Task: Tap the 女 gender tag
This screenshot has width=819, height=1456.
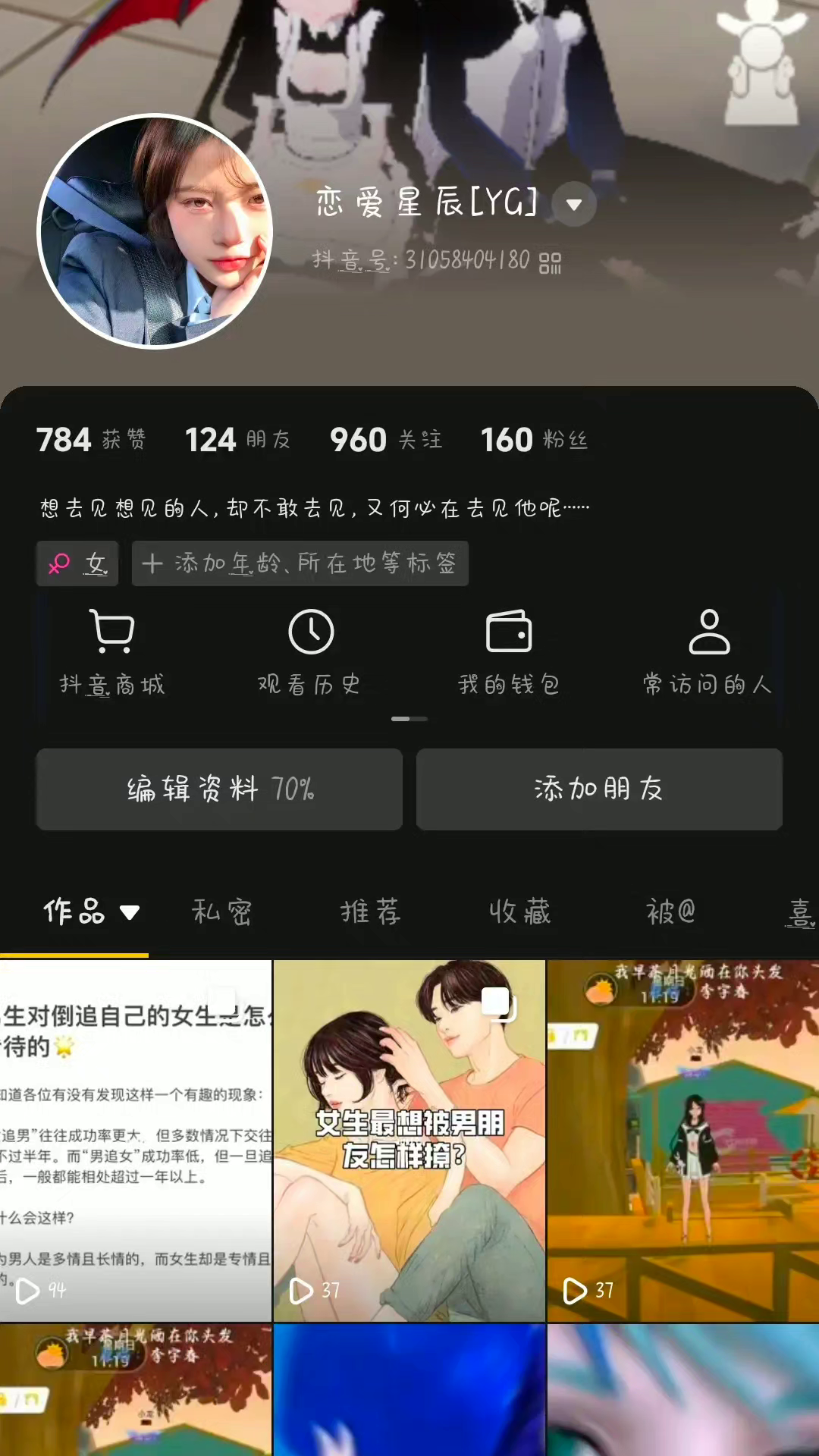Action: point(77,563)
